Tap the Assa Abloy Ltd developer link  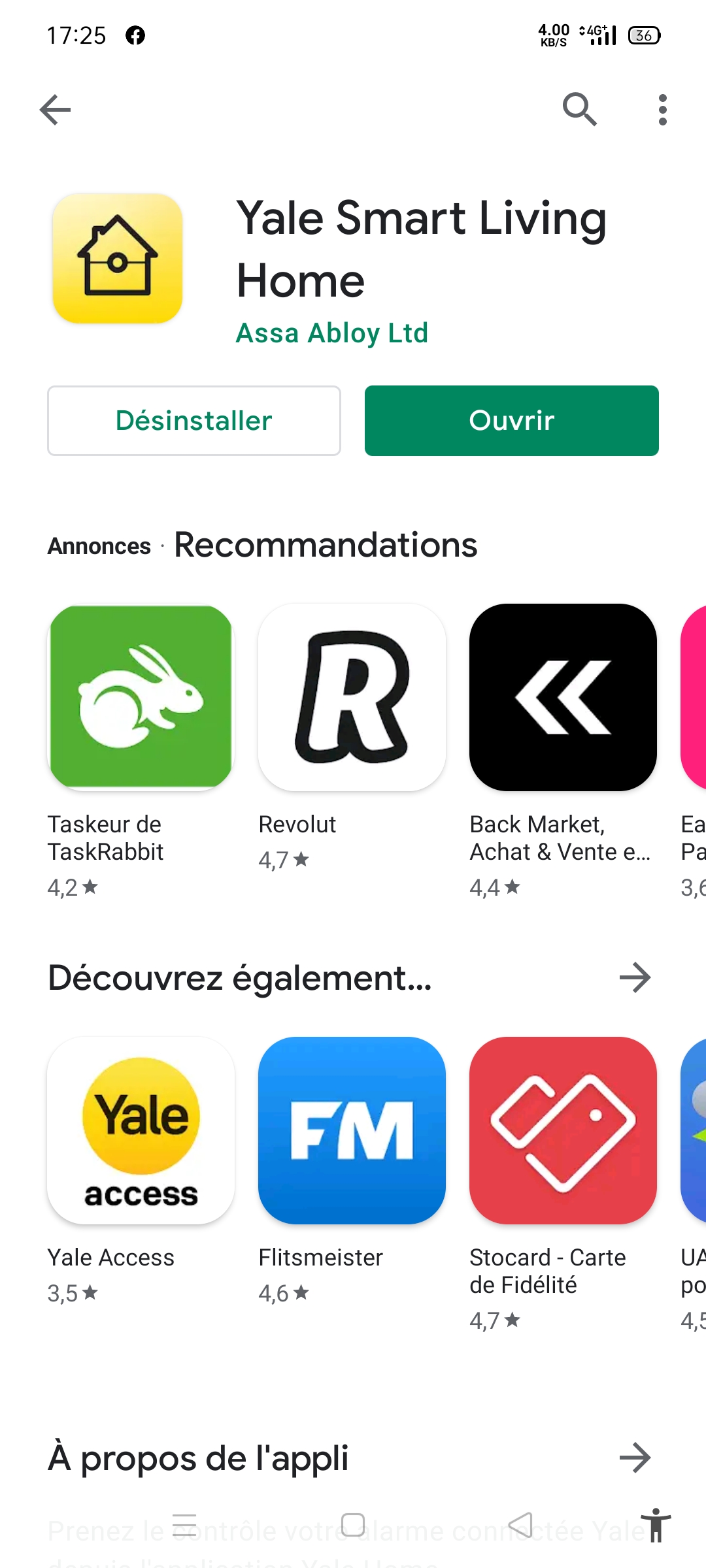[x=331, y=333]
